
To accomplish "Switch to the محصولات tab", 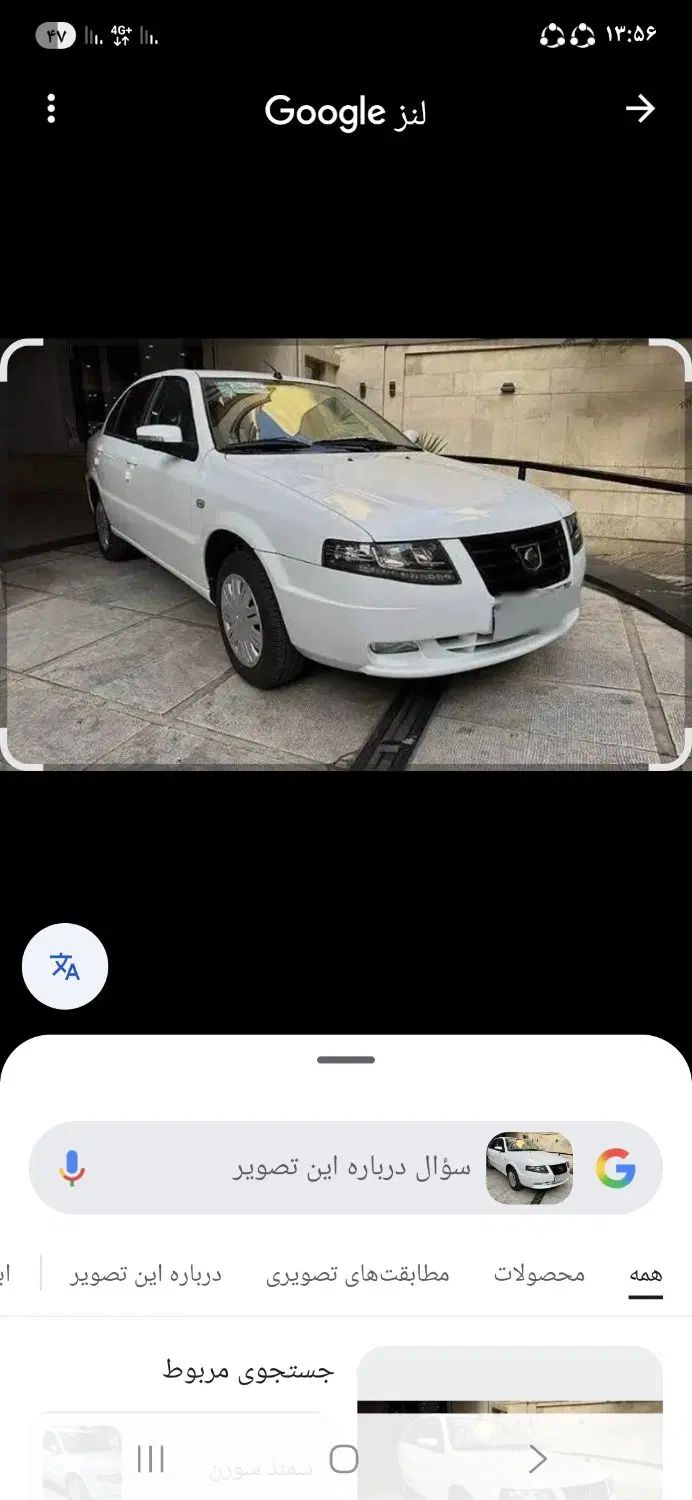I will pyautogui.click(x=539, y=1275).
